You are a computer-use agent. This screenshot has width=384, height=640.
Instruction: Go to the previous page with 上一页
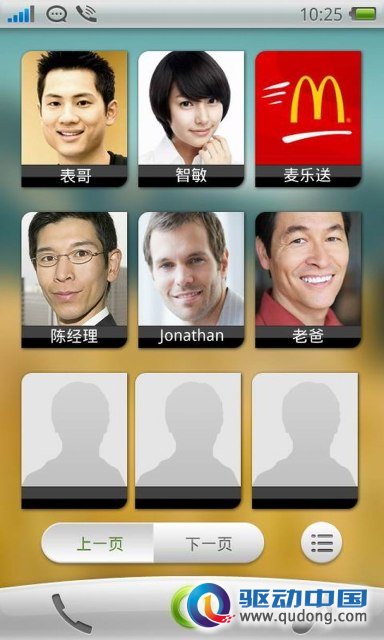tap(98, 544)
